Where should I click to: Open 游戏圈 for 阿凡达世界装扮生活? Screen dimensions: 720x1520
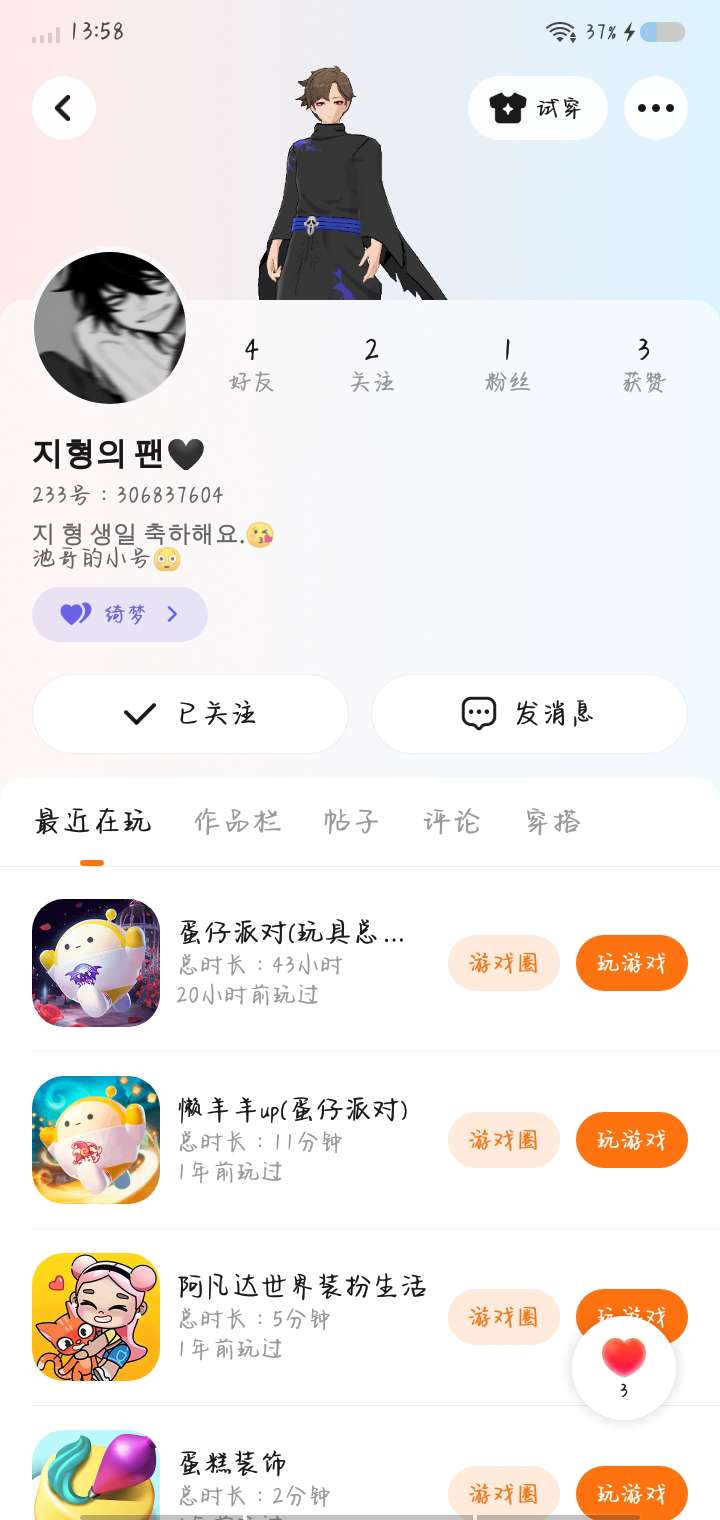(x=503, y=1317)
